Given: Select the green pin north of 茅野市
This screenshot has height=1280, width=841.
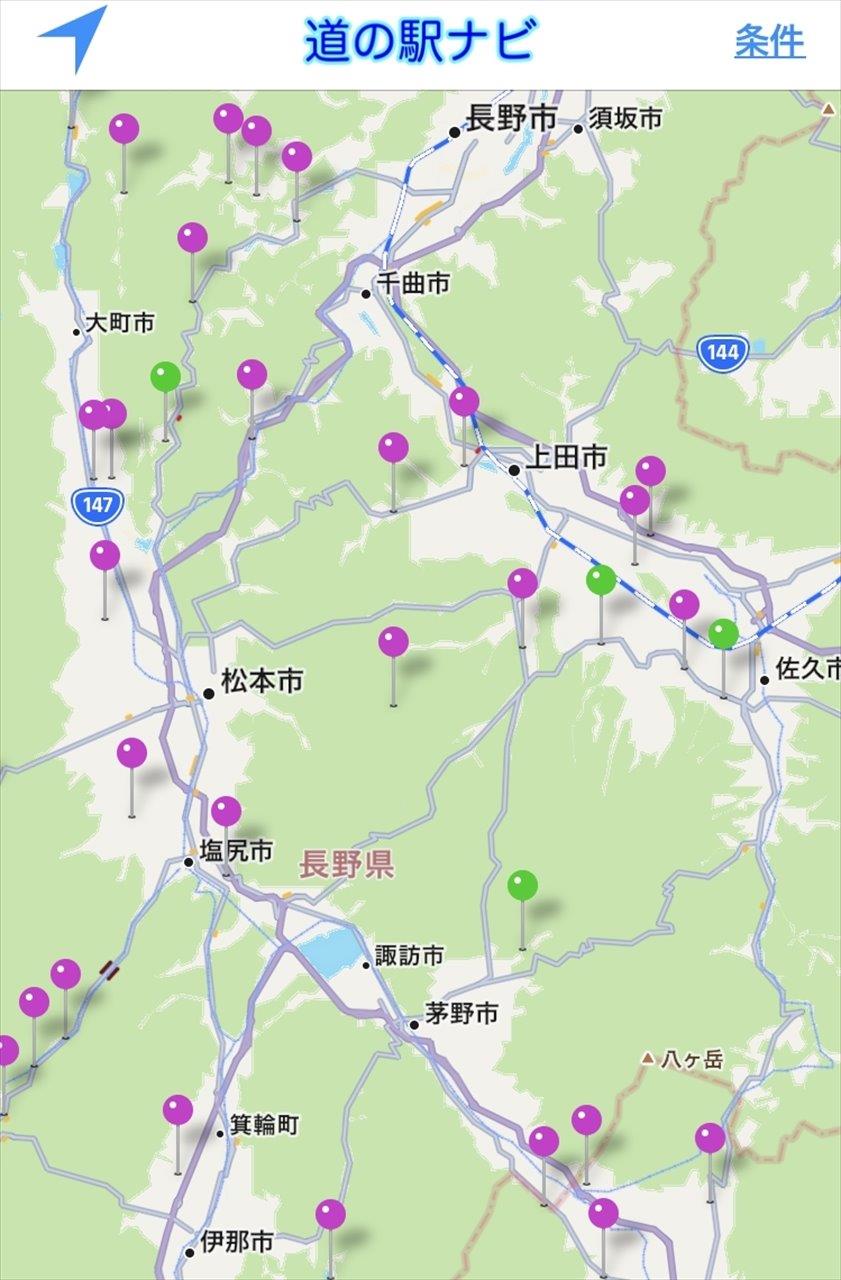Looking at the screenshot, I should [x=522, y=885].
